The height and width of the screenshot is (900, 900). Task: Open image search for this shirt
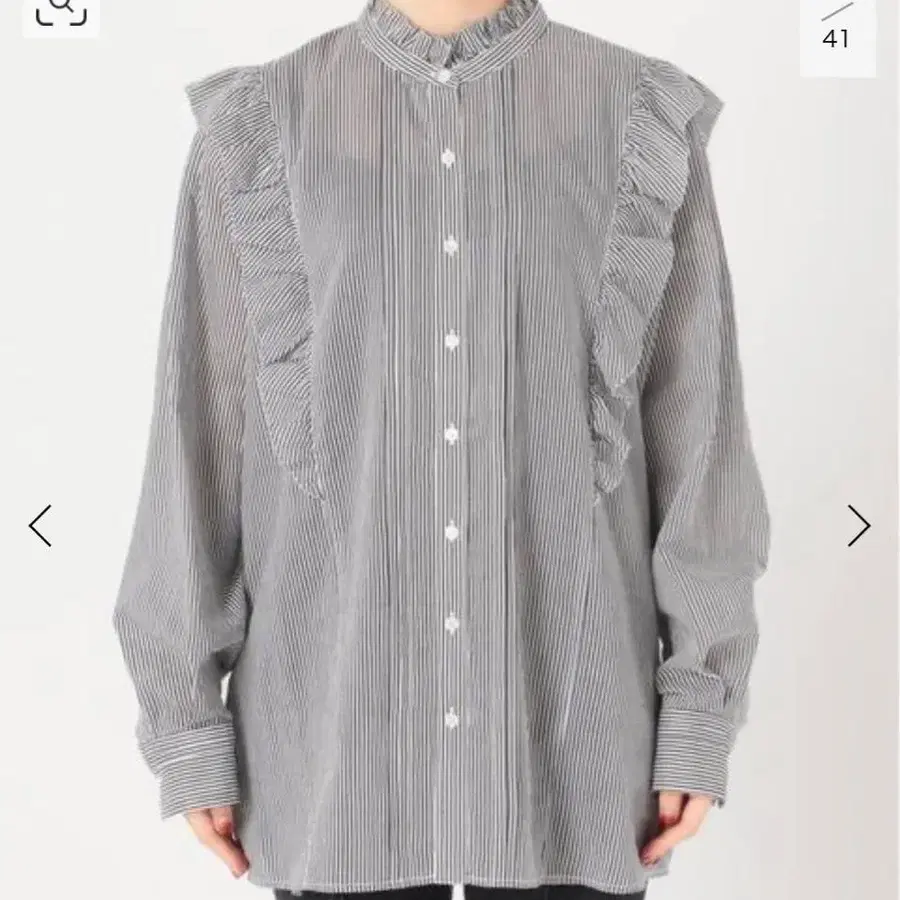click(60, 12)
